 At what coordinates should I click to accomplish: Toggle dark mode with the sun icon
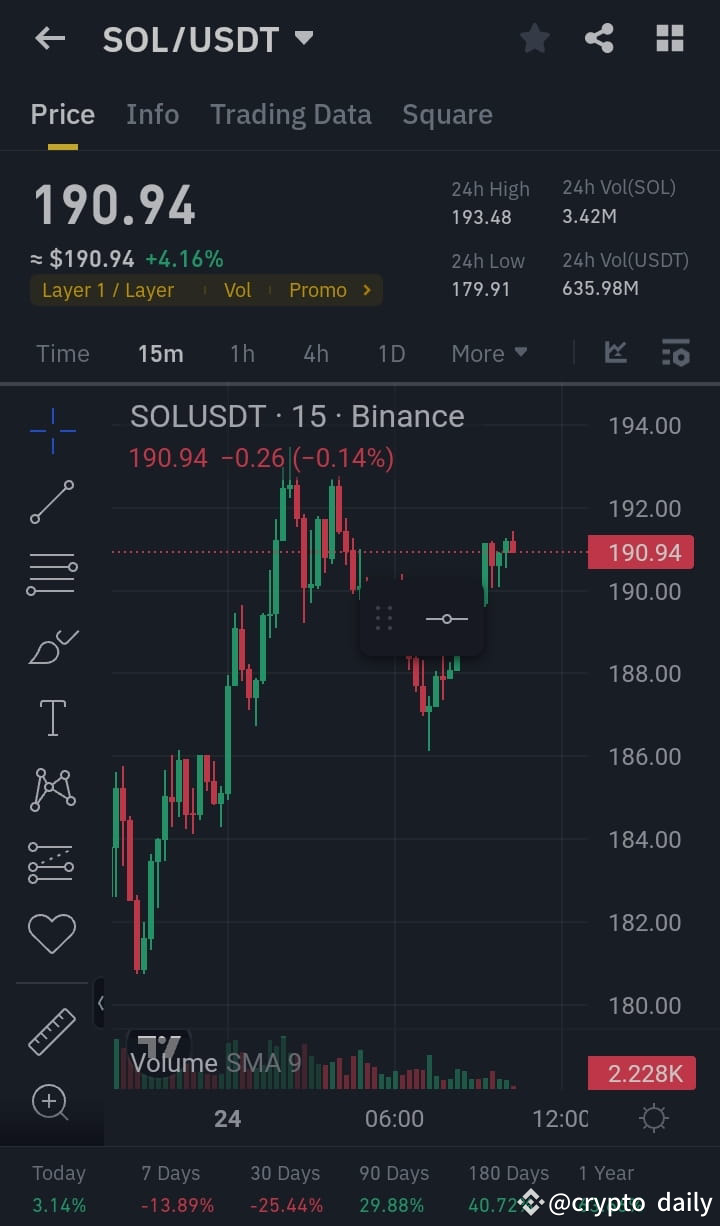click(x=654, y=1118)
